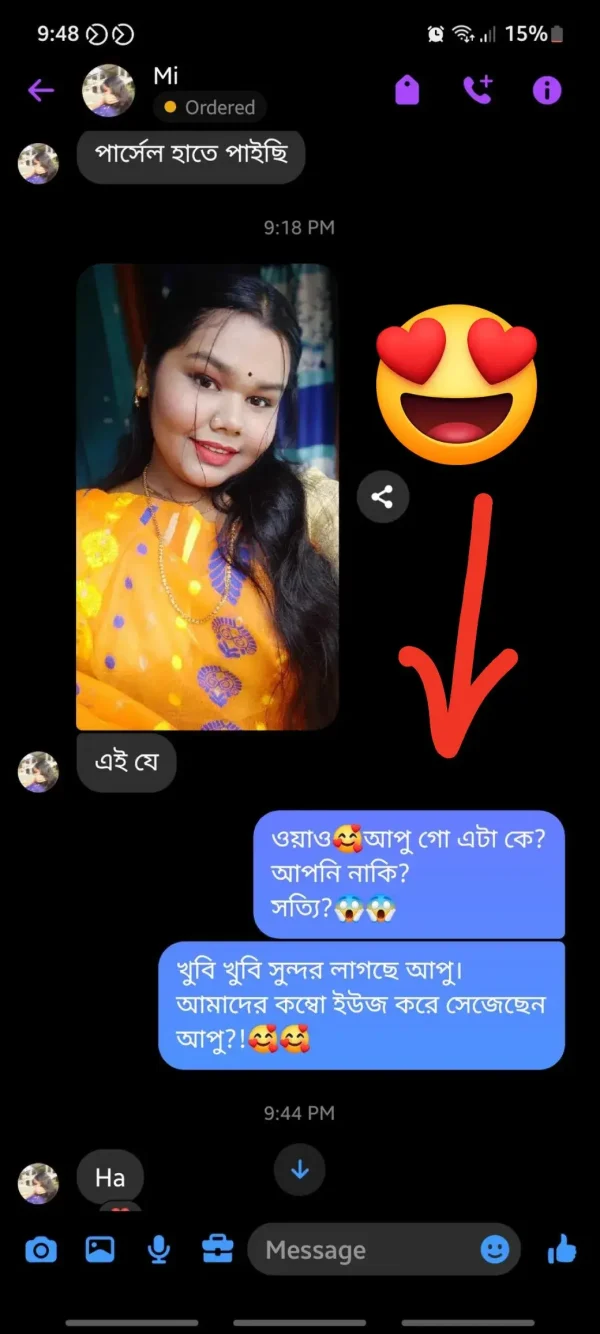
Task: Jump to the latest message
Action: (x=299, y=1169)
